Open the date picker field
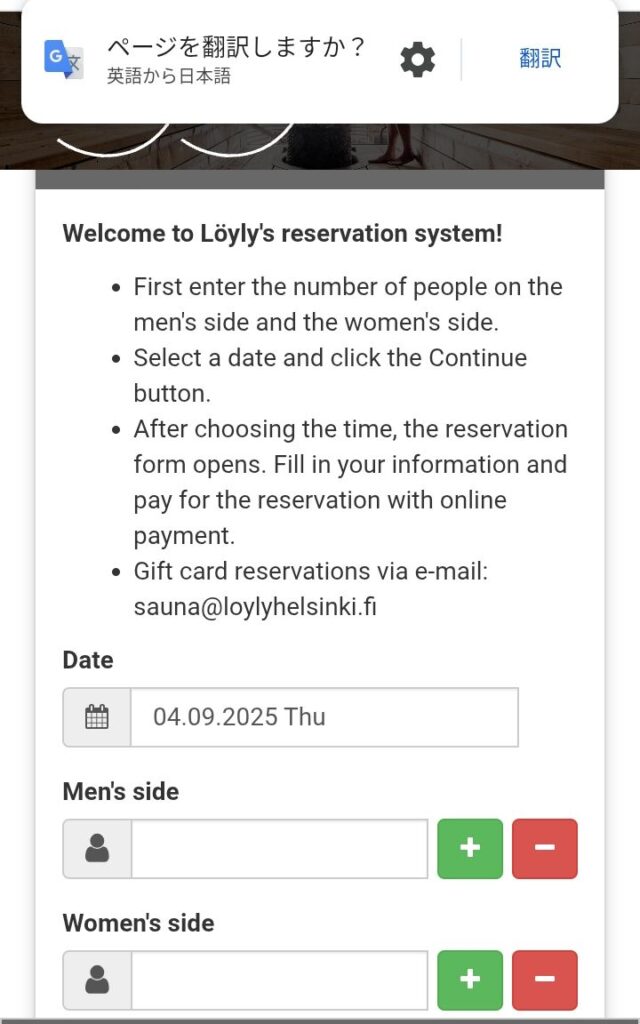 (x=324, y=717)
